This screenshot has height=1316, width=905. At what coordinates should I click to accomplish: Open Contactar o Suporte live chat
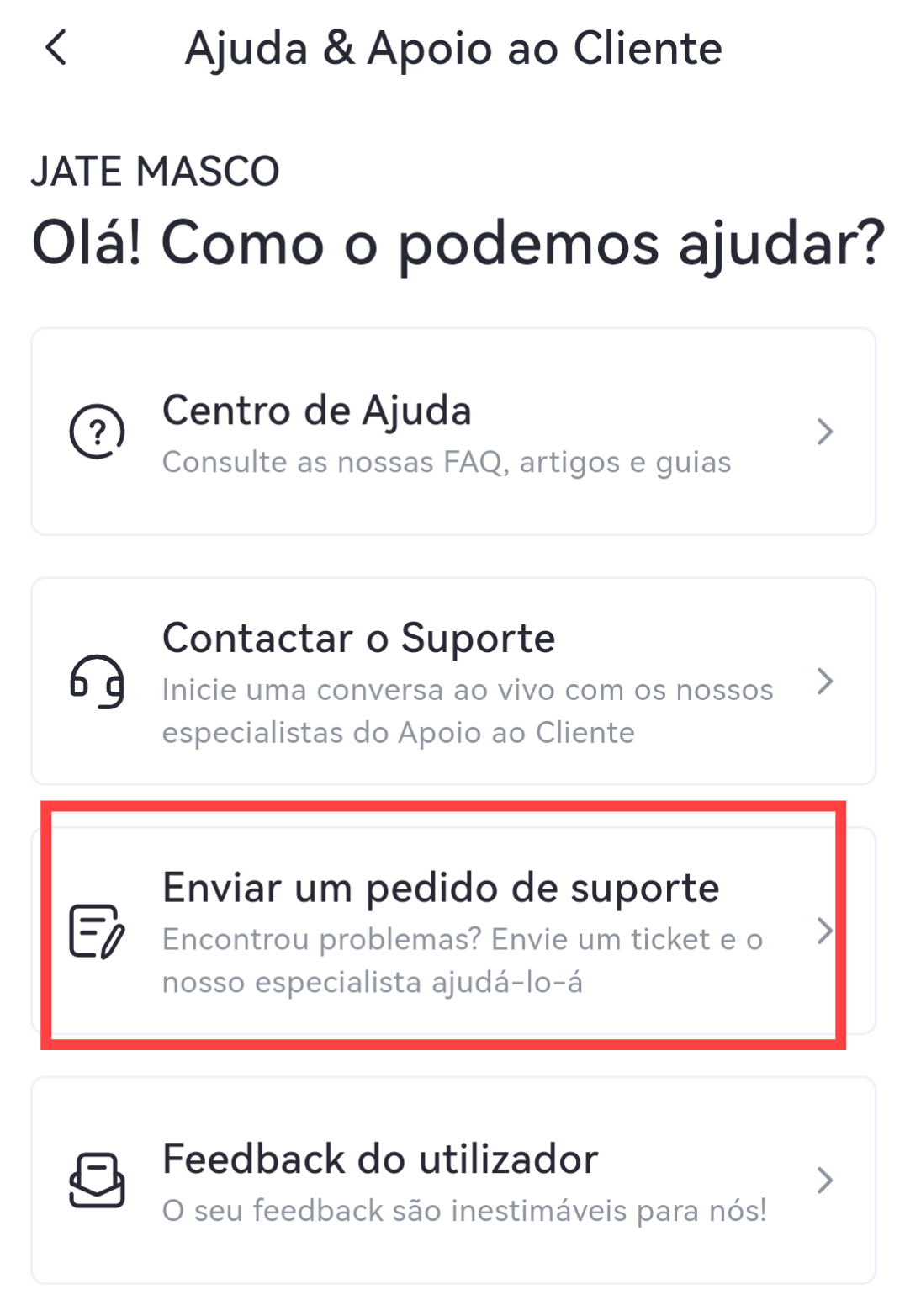[452, 681]
